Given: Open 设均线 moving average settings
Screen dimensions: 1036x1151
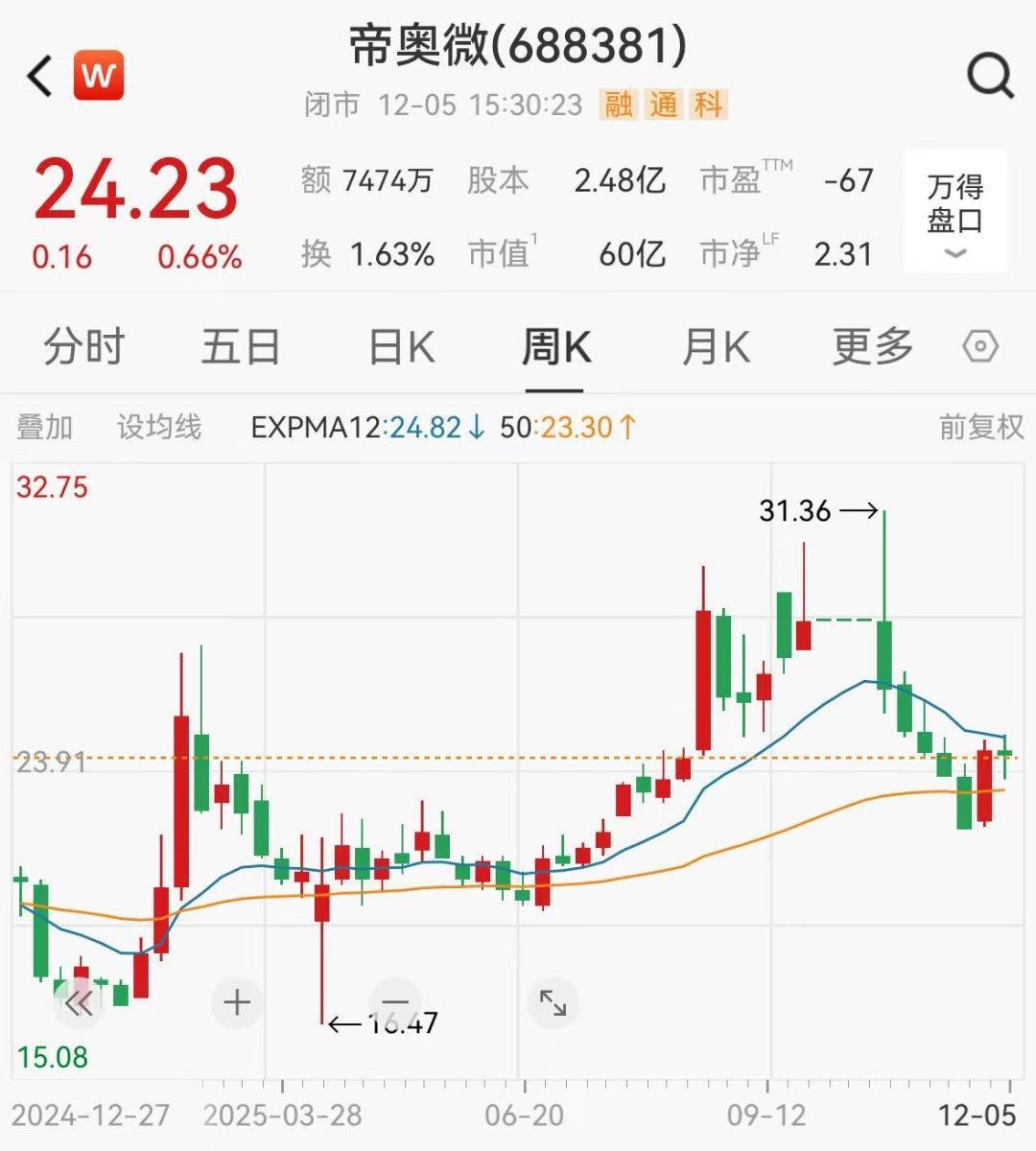Looking at the screenshot, I should click(x=159, y=427).
